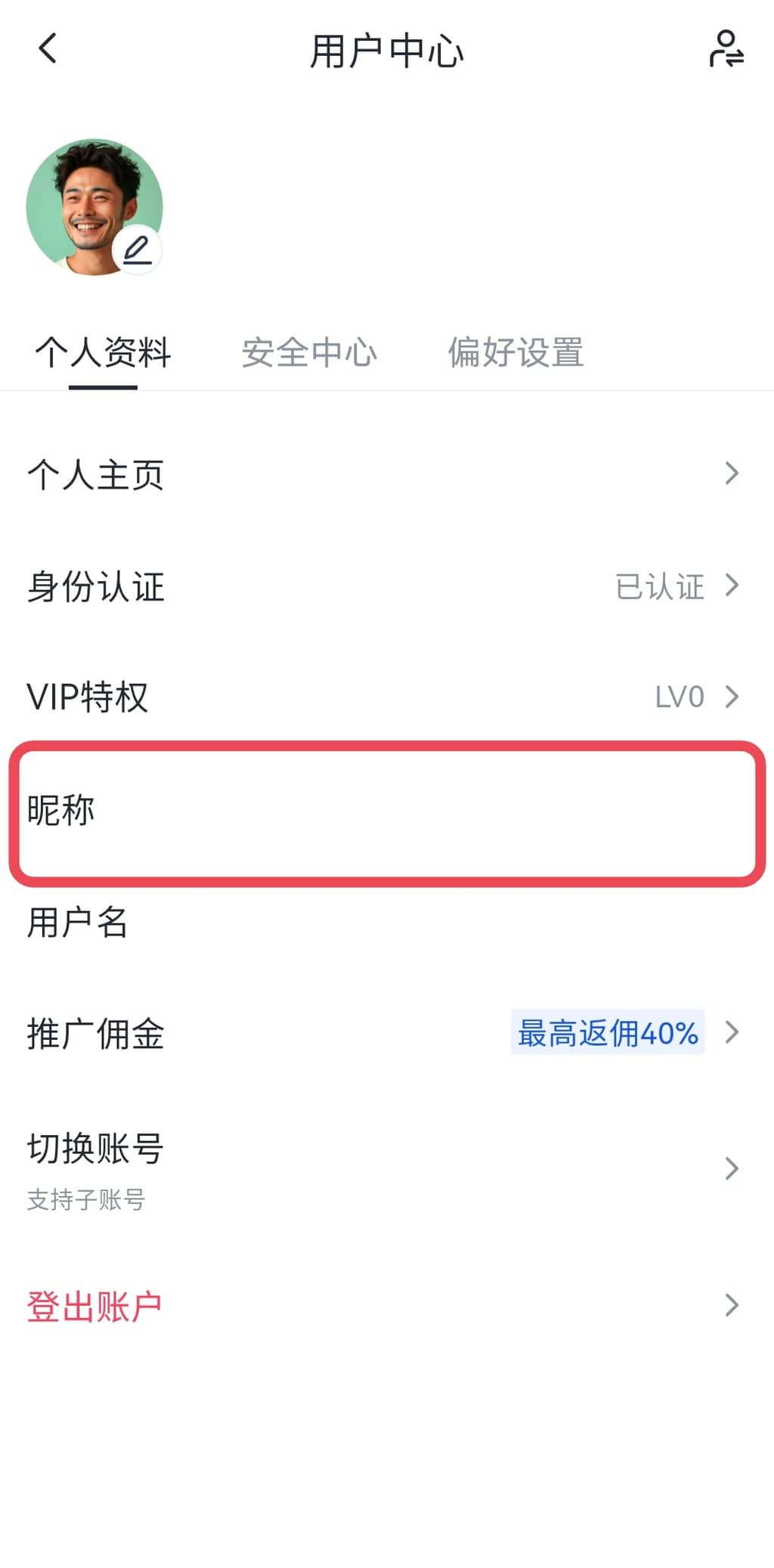The height and width of the screenshot is (1568, 774).
Task: Tap 登出账户 to log out
Action: [387, 1306]
